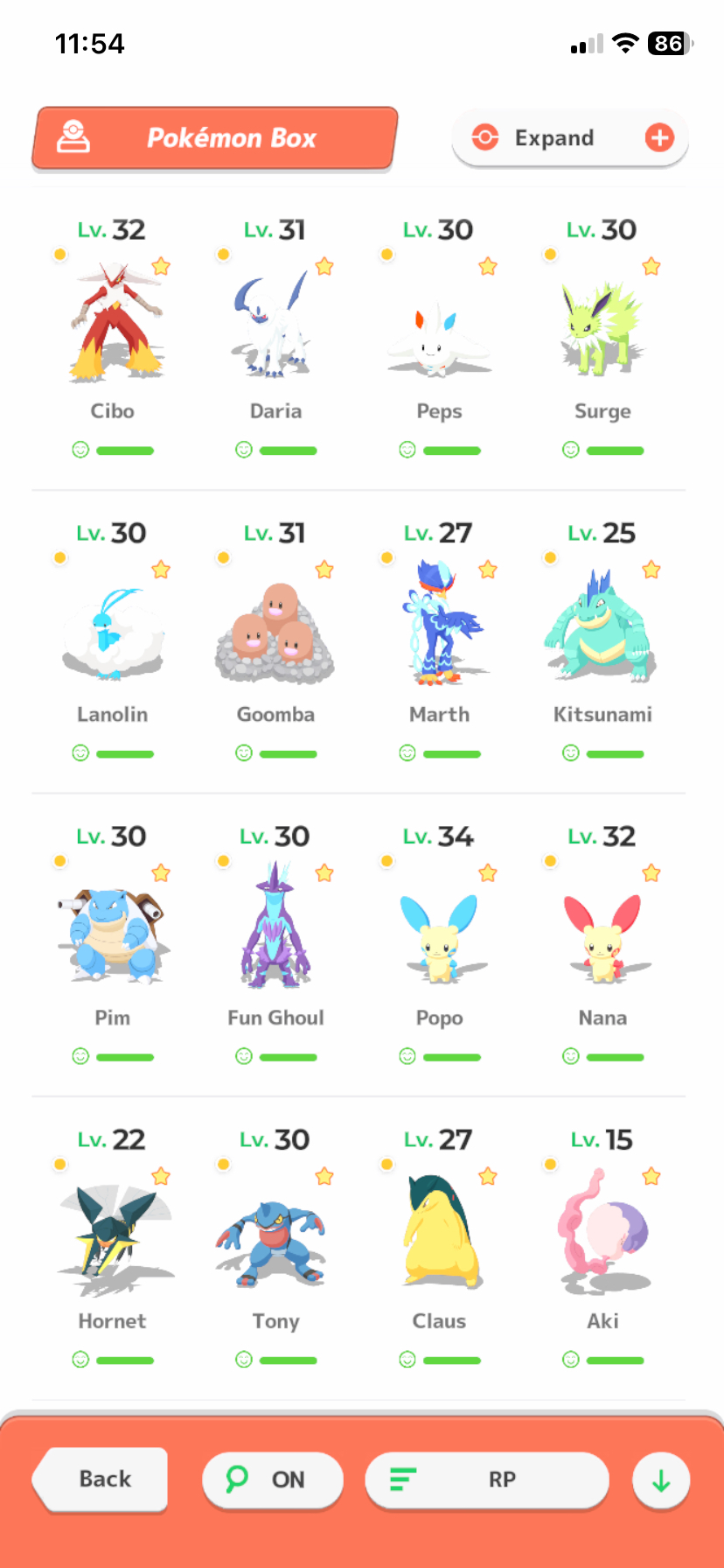Screen dimensions: 724x1568
Task: Go back with the Back button
Action: pos(103,1479)
